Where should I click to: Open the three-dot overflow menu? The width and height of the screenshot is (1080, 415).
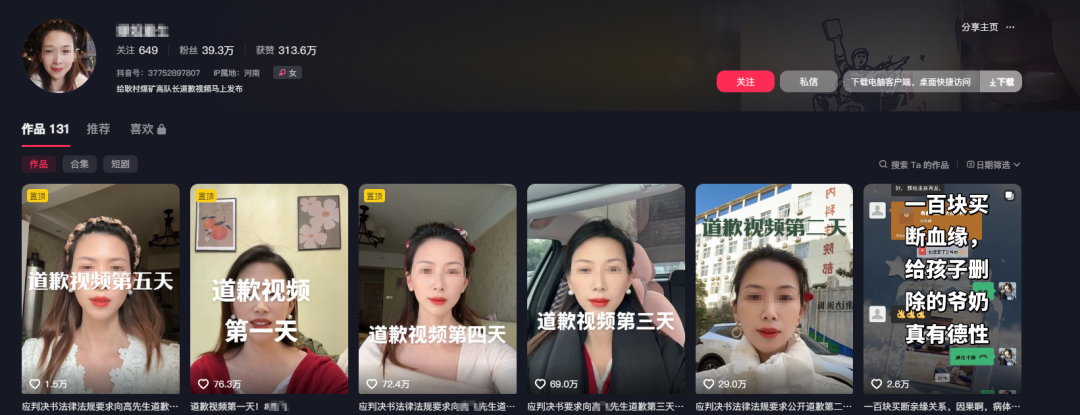1011,27
